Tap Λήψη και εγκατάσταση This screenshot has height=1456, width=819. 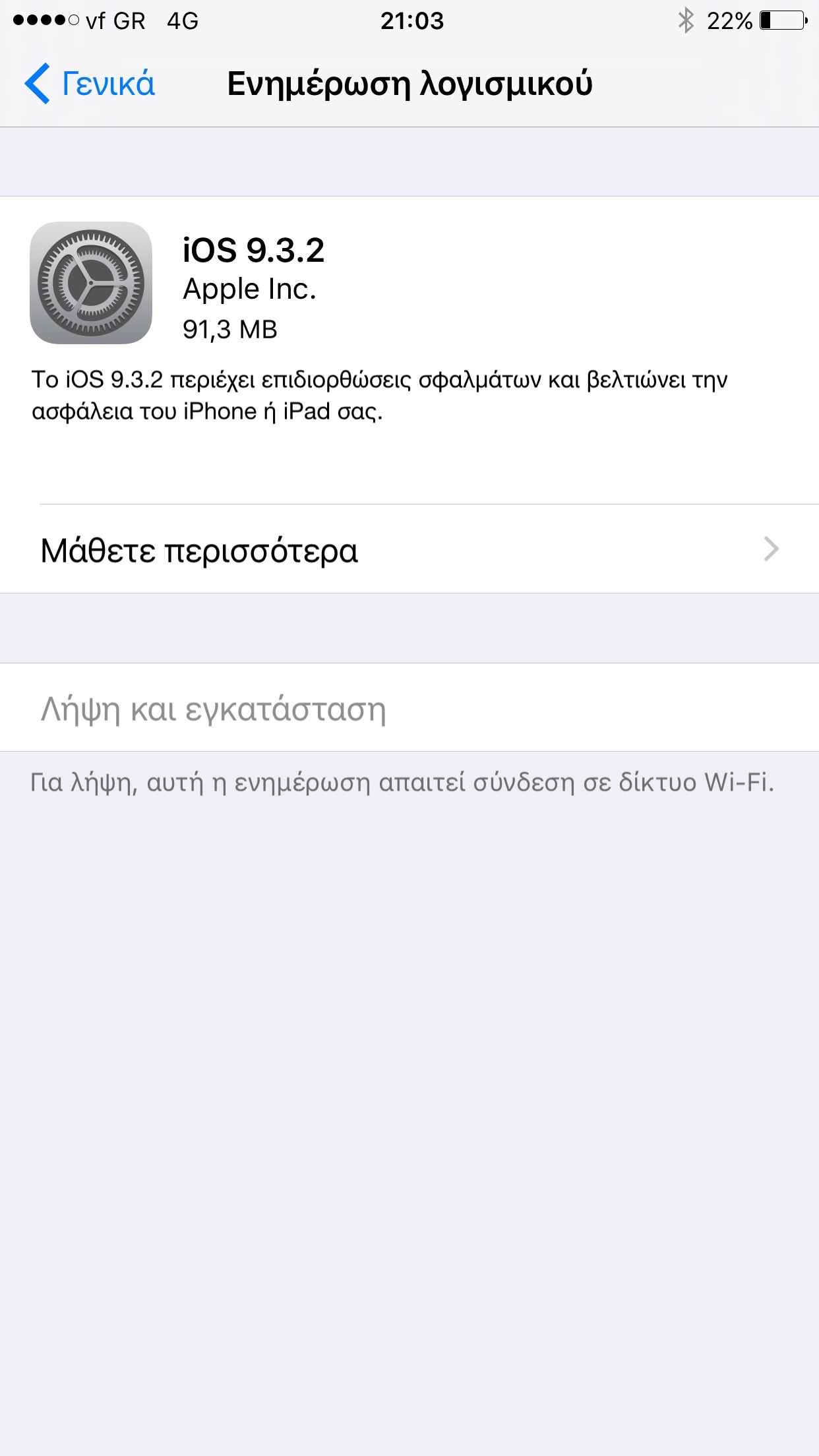click(x=214, y=709)
